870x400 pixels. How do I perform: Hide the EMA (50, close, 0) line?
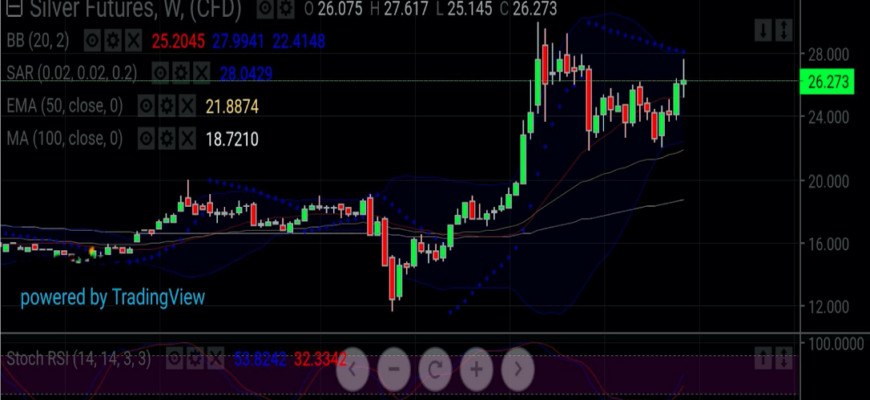pyautogui.click(x=145, y=105)
